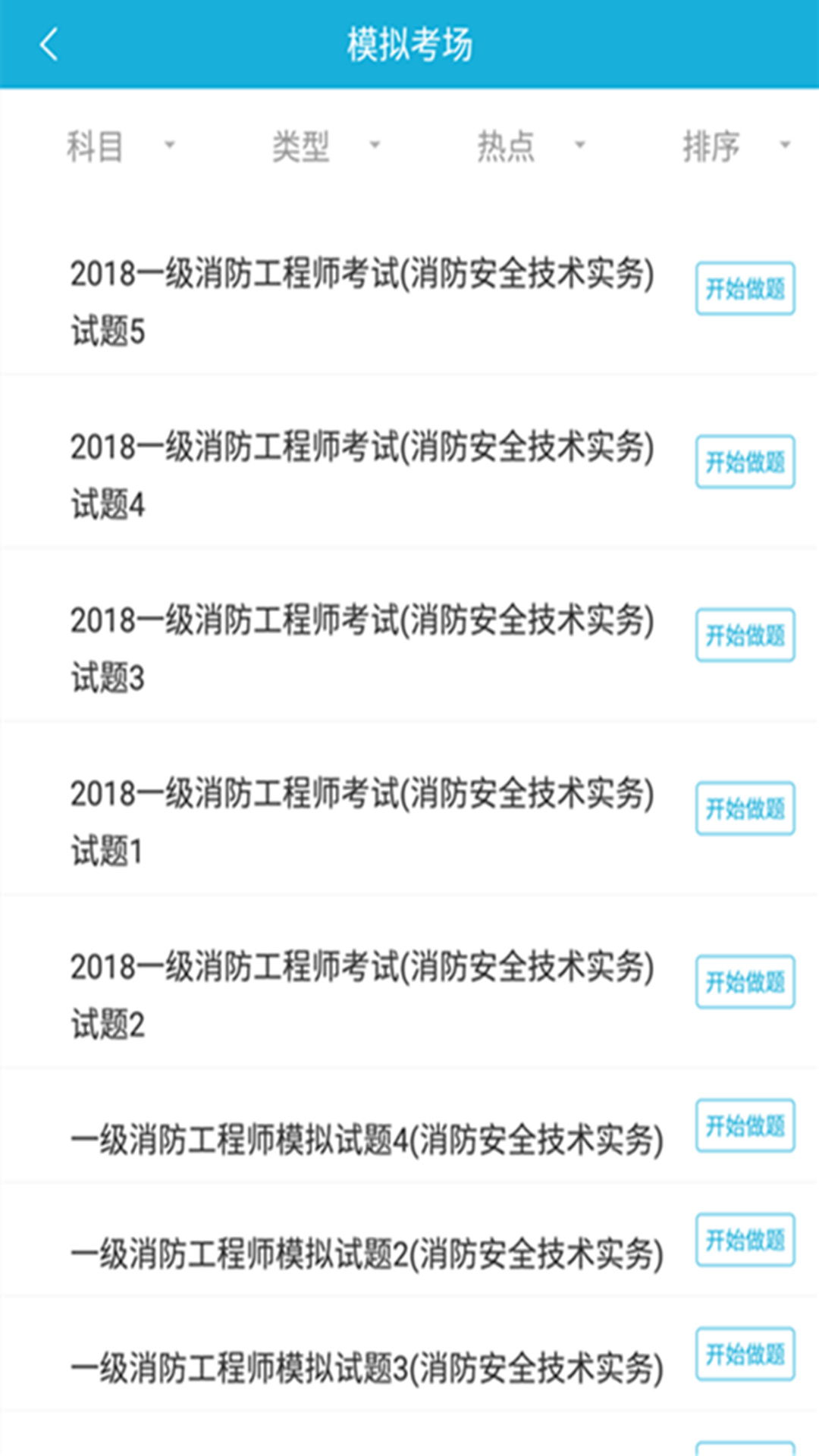Start the 试题3 practice exam
The image size is (819, 1456).
click(x=744, y=637)
